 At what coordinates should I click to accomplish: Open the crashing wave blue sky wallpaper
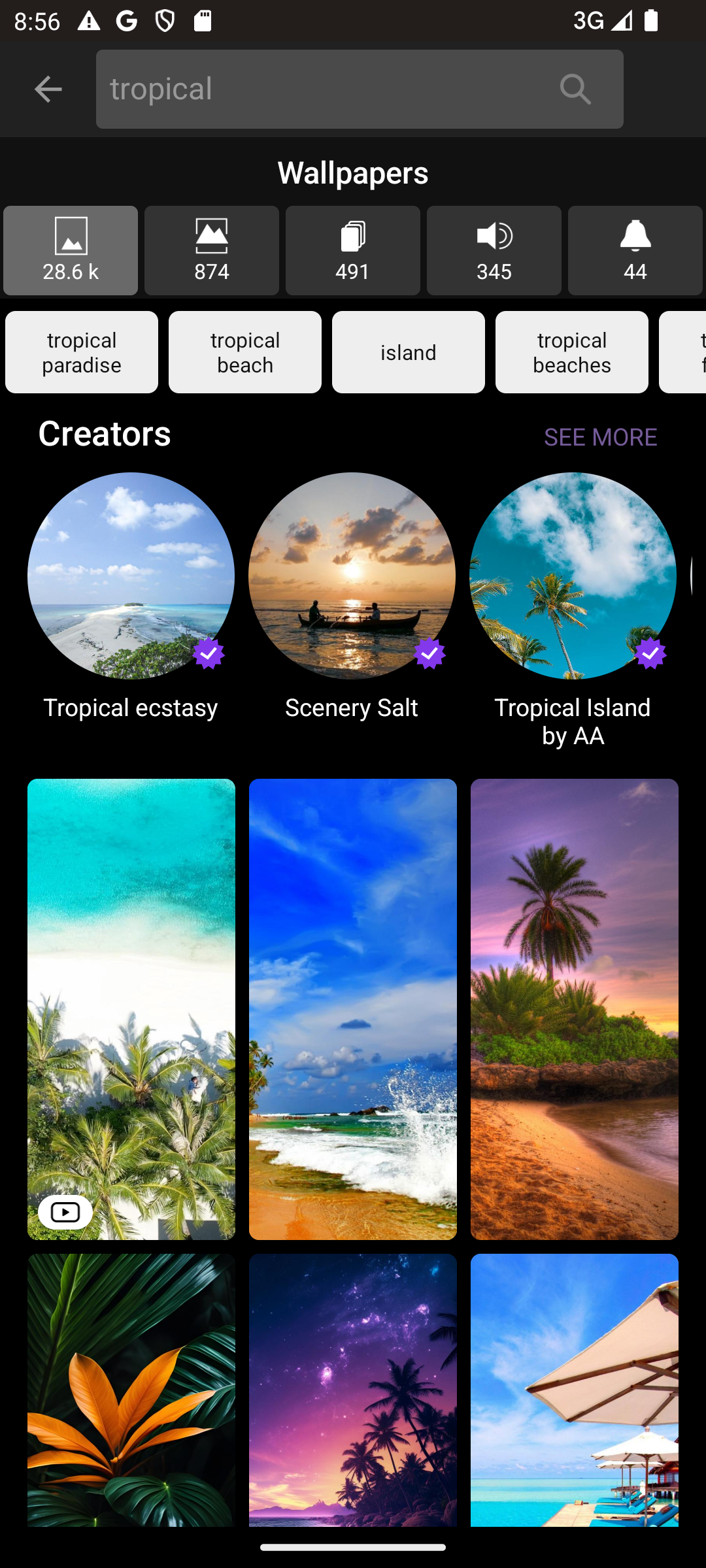(353, 1009)
